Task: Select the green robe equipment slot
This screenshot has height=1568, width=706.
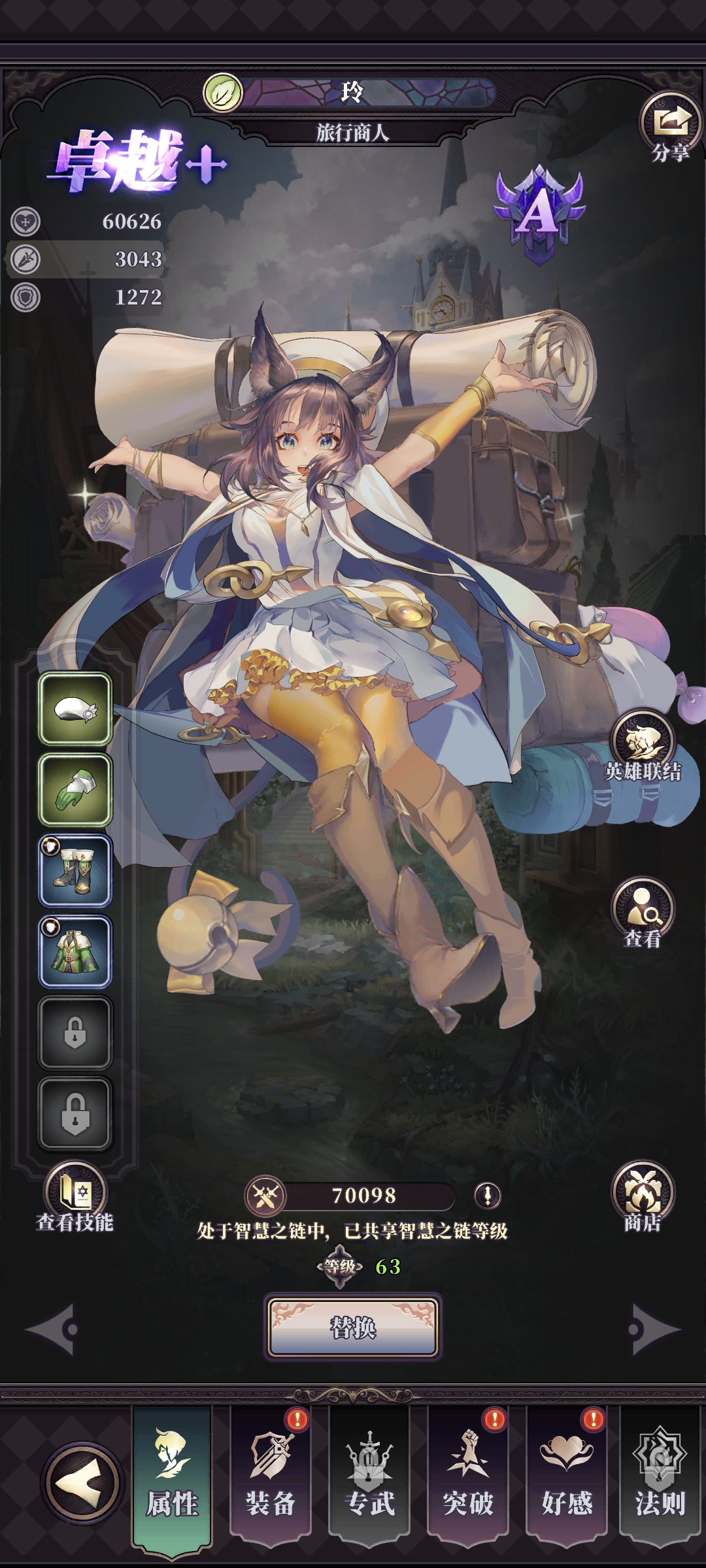Action: point(75,951)
